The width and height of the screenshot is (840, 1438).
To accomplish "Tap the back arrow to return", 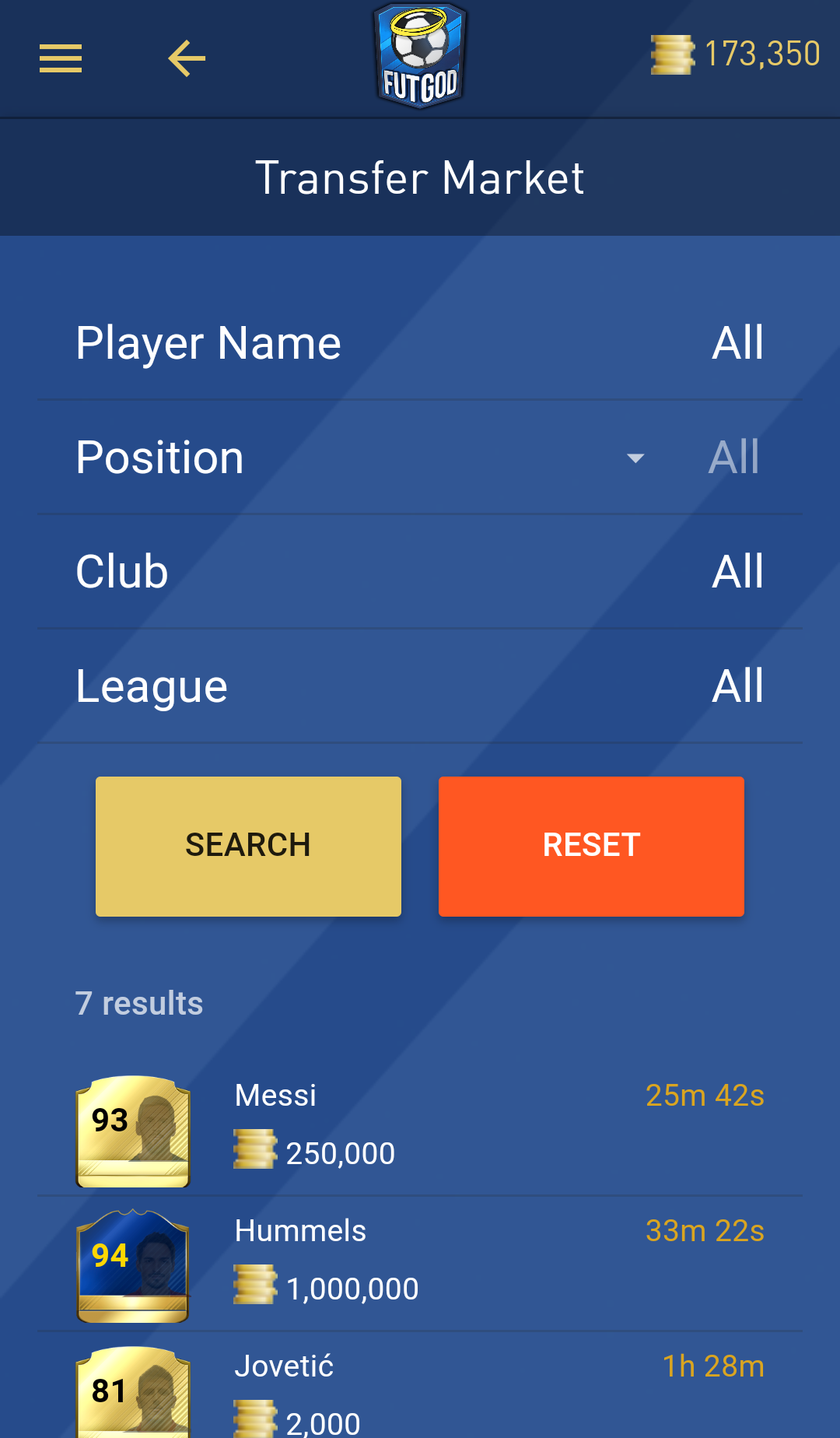I will click(x=185, y=58).
